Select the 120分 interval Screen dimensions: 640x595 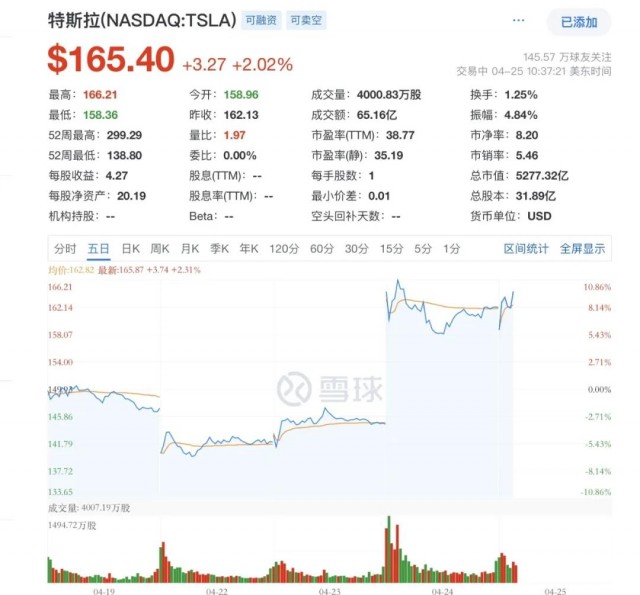click(x=284, y=249)
